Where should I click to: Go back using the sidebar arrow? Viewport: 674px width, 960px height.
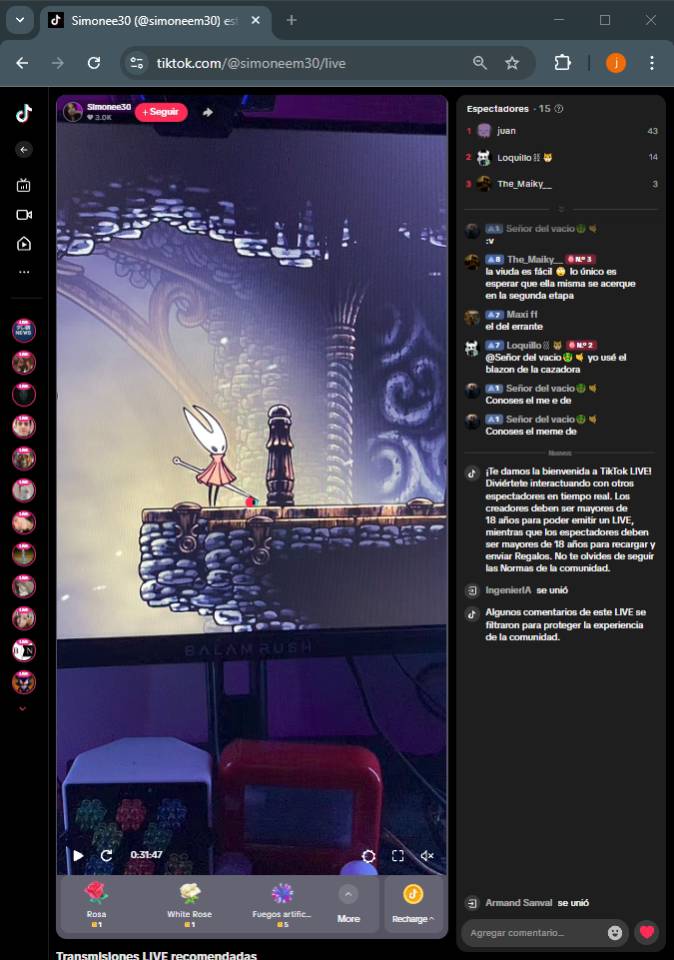(x=24, y=150)
